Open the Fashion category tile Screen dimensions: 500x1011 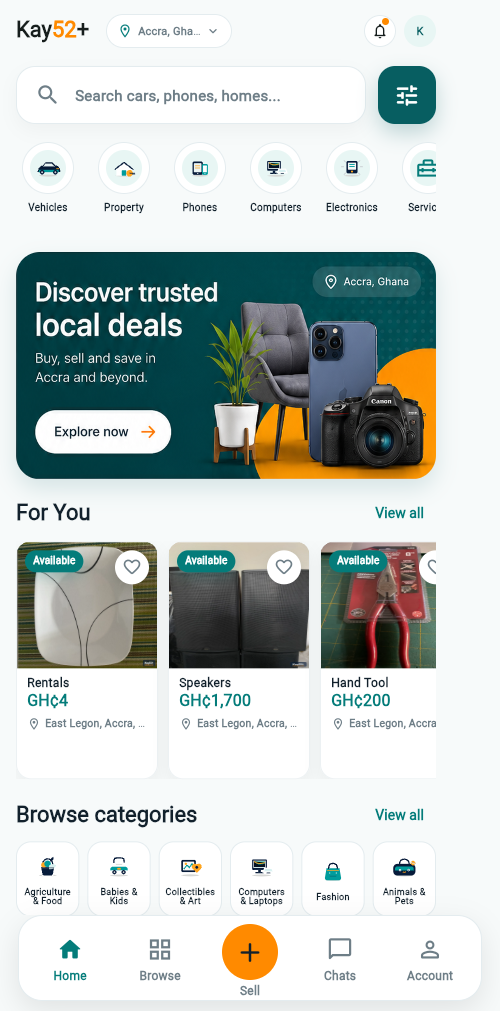coord(333,879)
